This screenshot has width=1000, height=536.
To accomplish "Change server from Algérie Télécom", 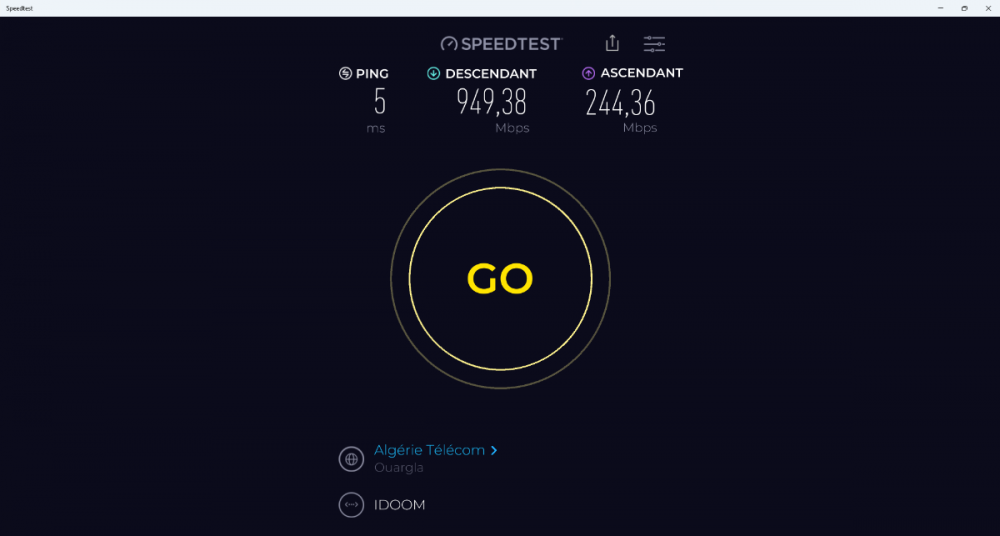I will tap(435, 450).
